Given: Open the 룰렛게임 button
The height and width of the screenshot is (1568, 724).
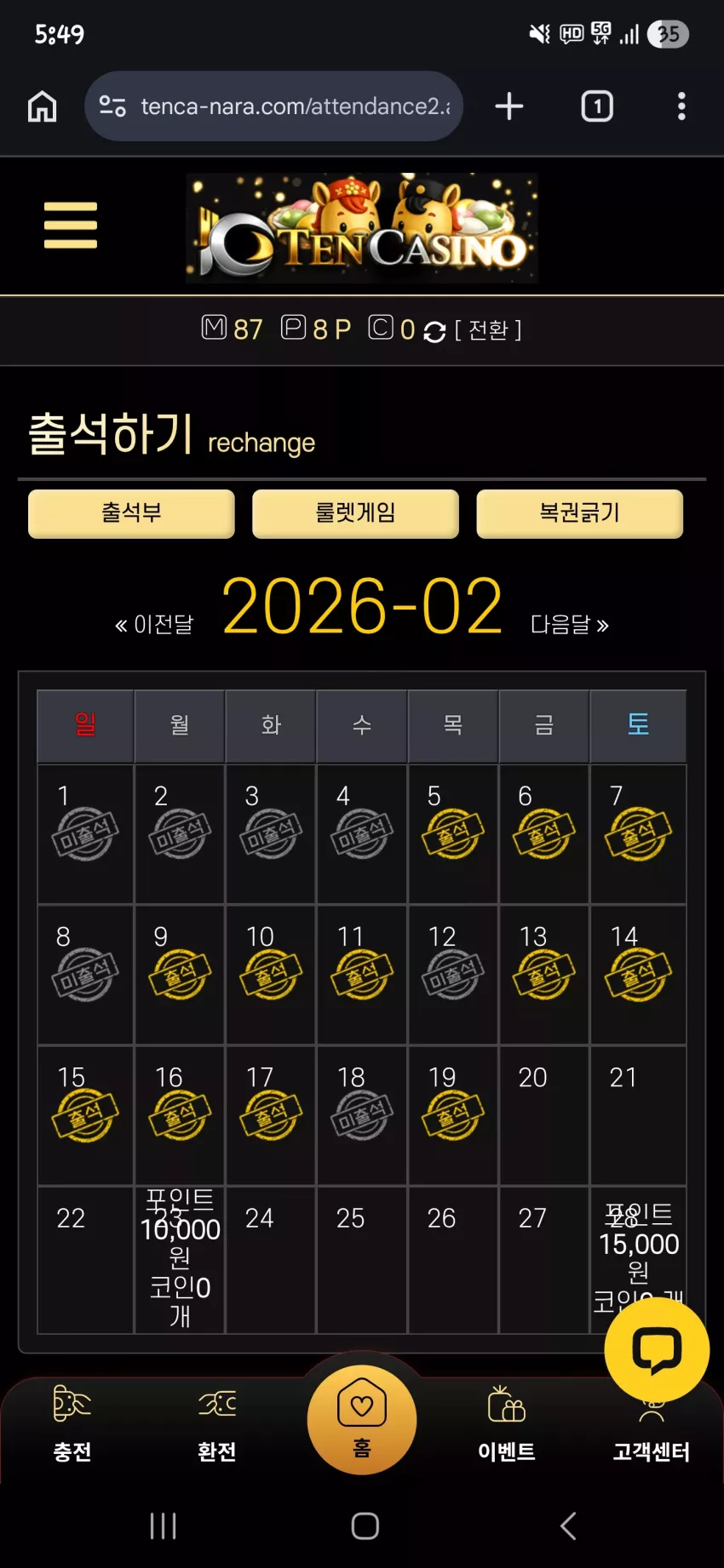Looking at the screenshot, I should (x=355, y=513).
